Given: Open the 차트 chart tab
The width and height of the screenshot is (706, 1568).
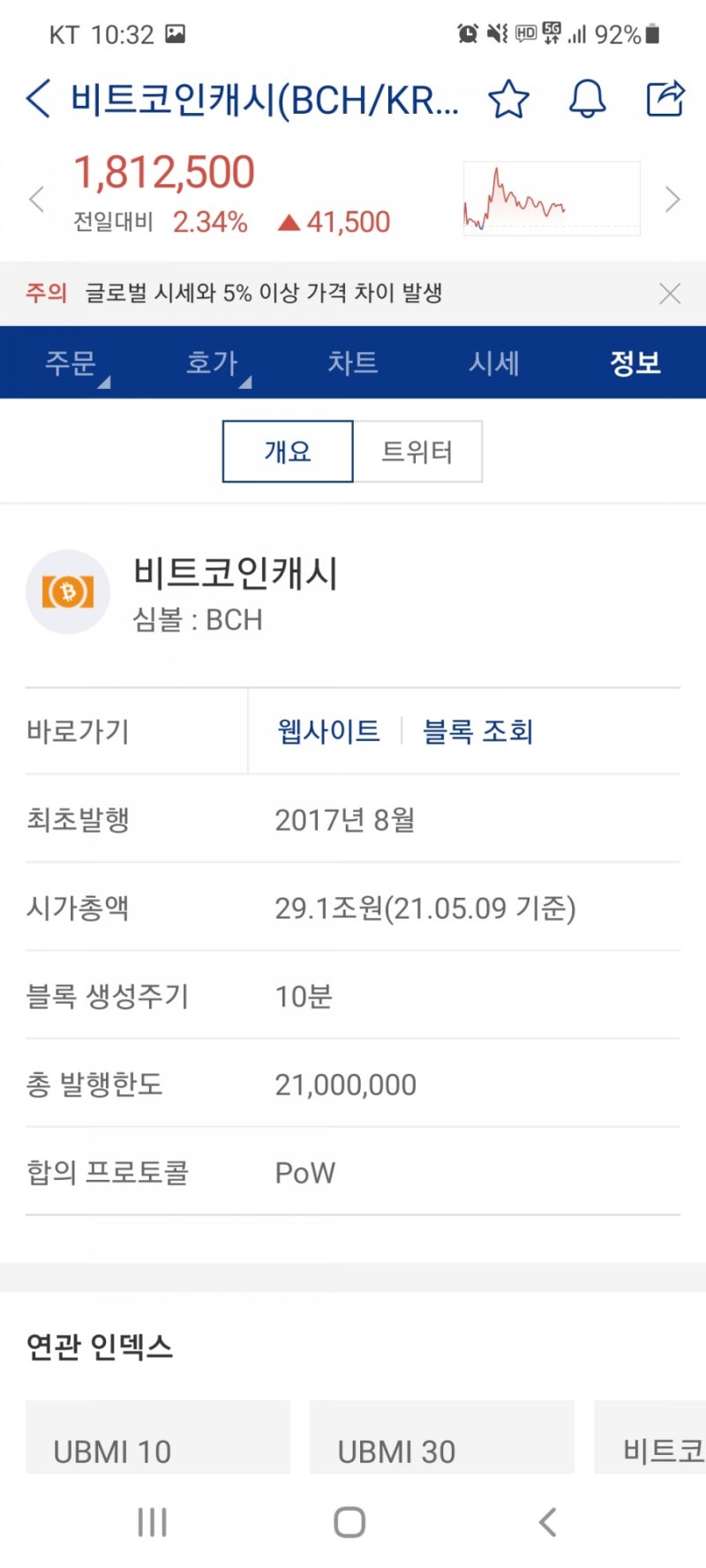Looking at the screenshot, I should point(354,362).
